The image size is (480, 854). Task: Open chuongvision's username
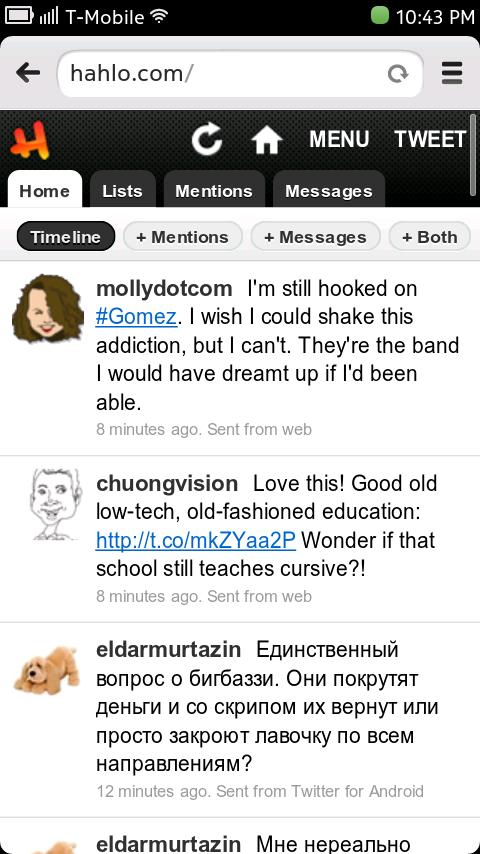click(167, 483)
